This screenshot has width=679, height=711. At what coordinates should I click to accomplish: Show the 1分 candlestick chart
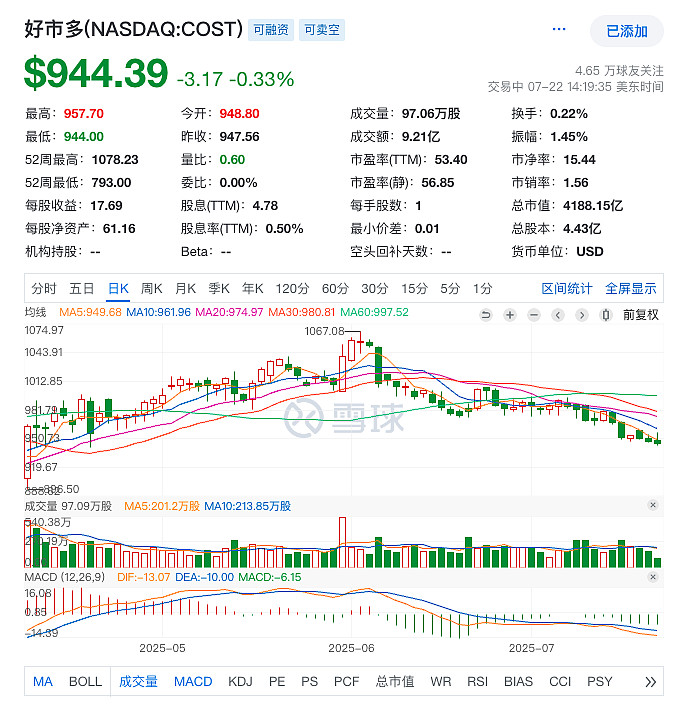click(483, 288)
